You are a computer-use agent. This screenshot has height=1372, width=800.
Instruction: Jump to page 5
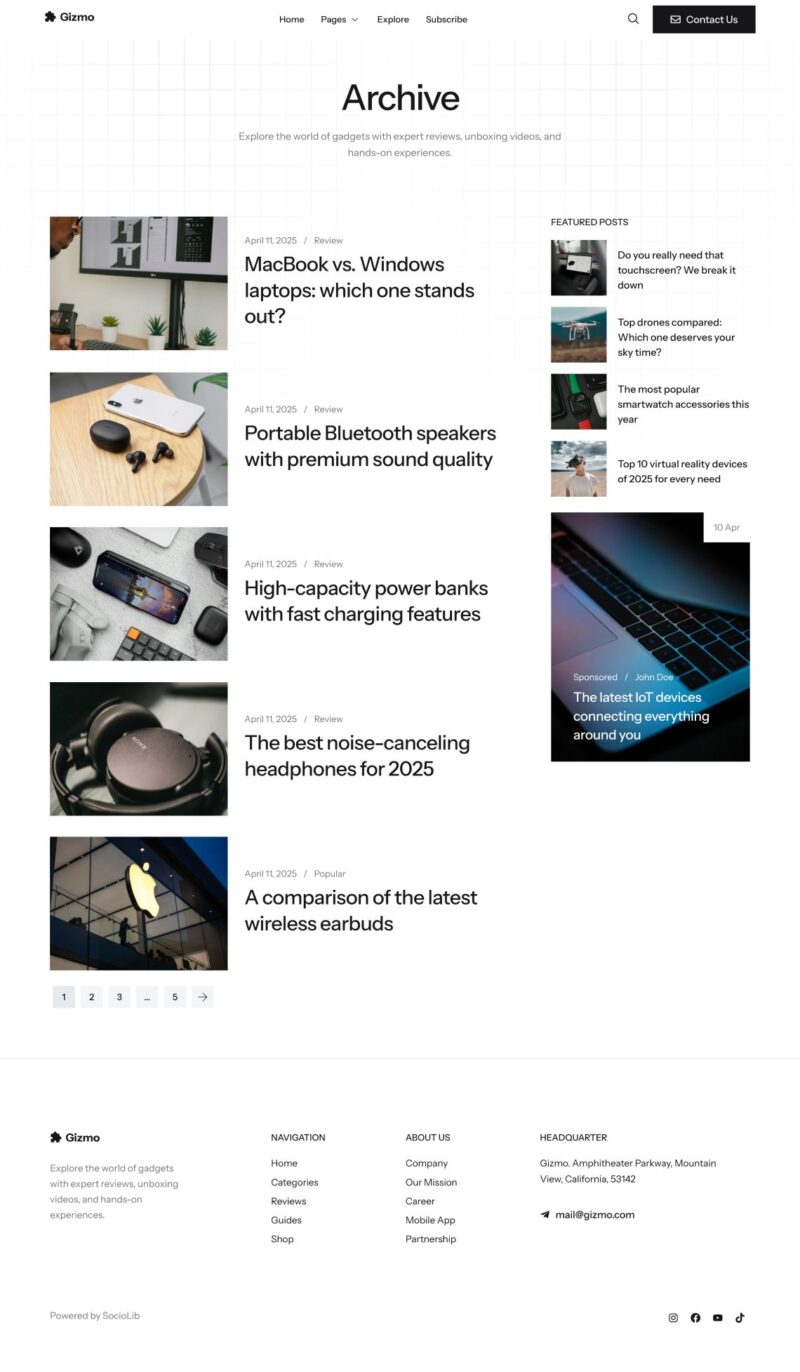(175, 997)
